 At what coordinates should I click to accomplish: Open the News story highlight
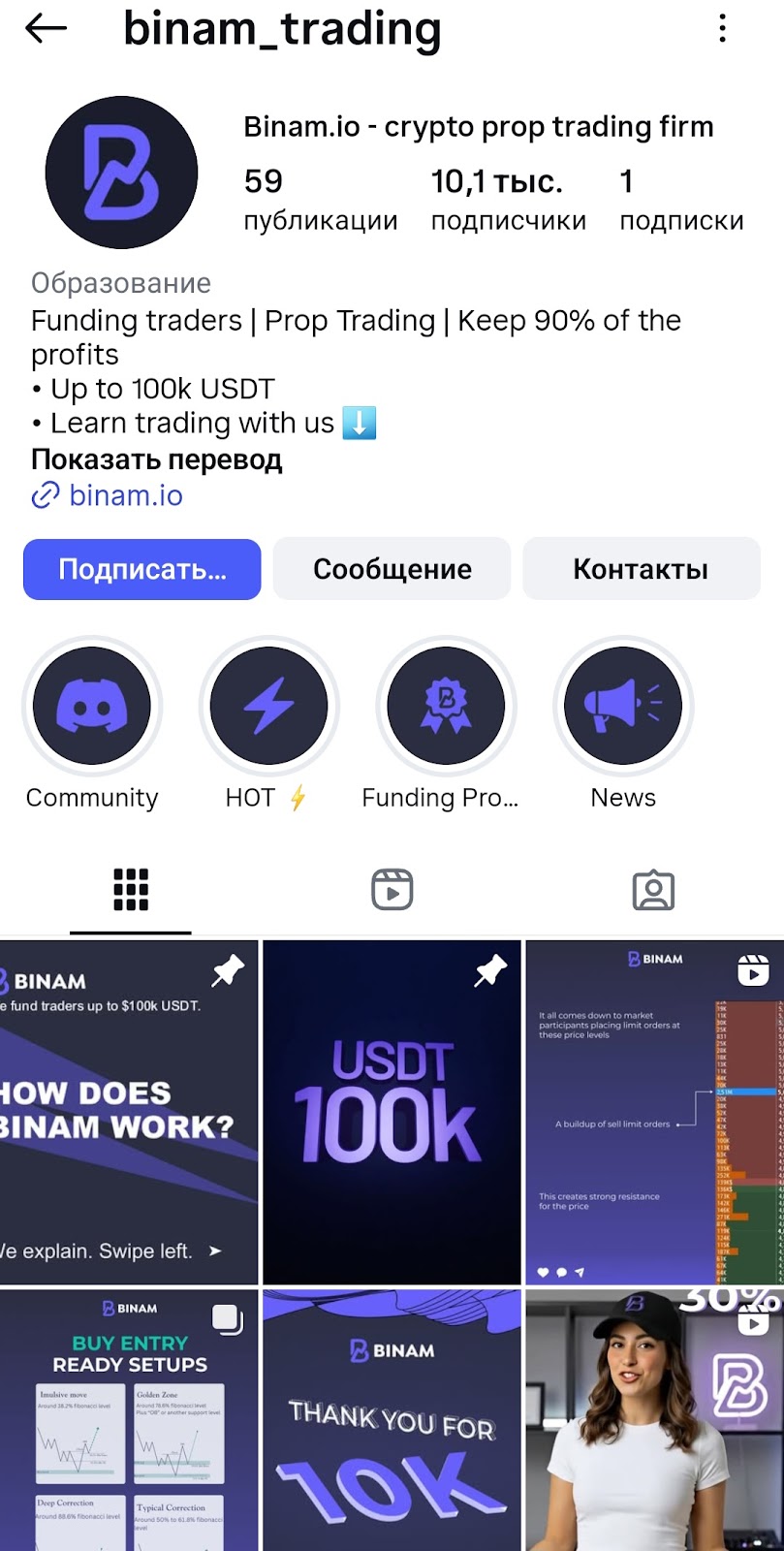pos(623,706)
